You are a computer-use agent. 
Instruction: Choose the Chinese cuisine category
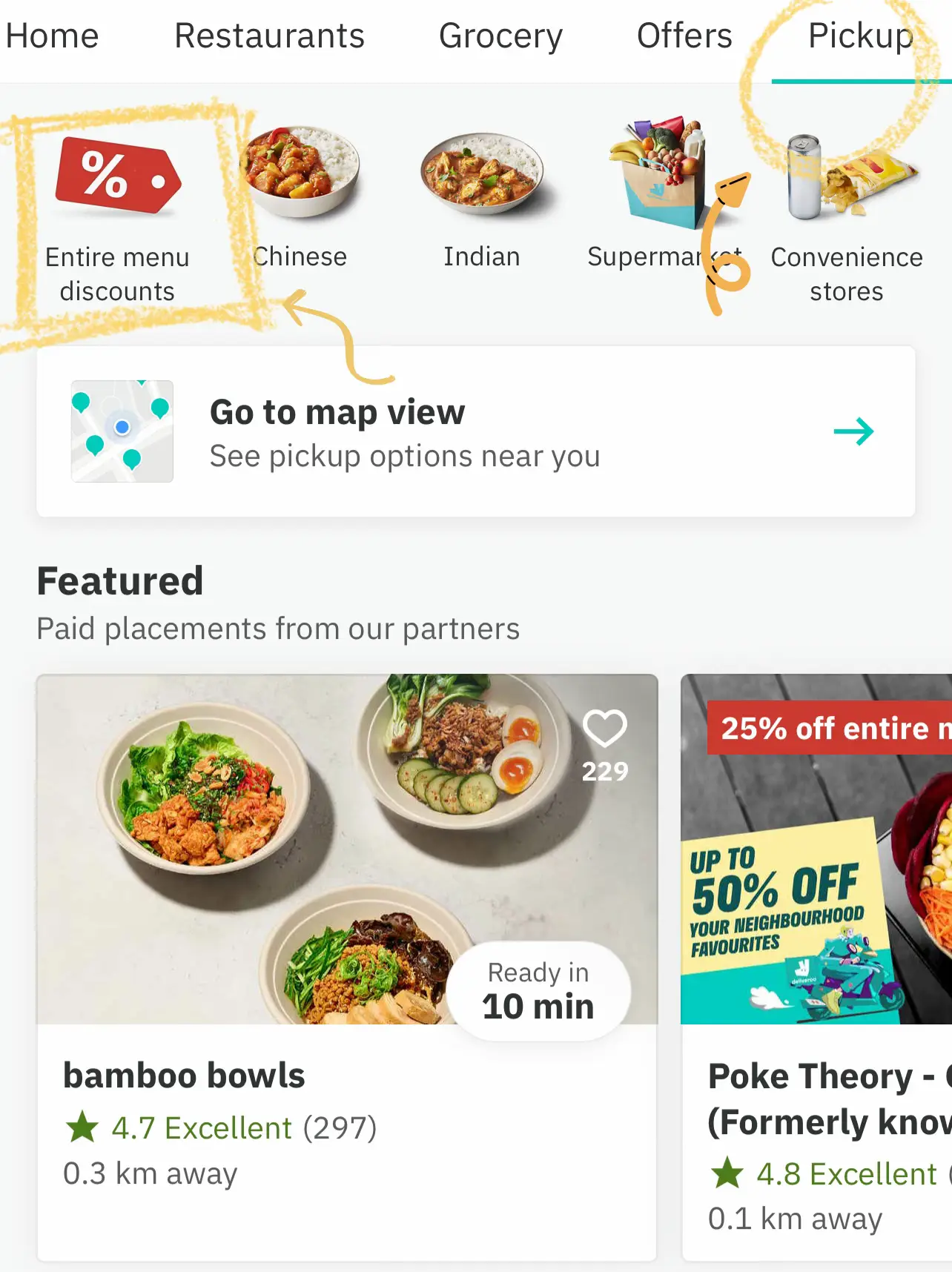[x=300, y=196]
